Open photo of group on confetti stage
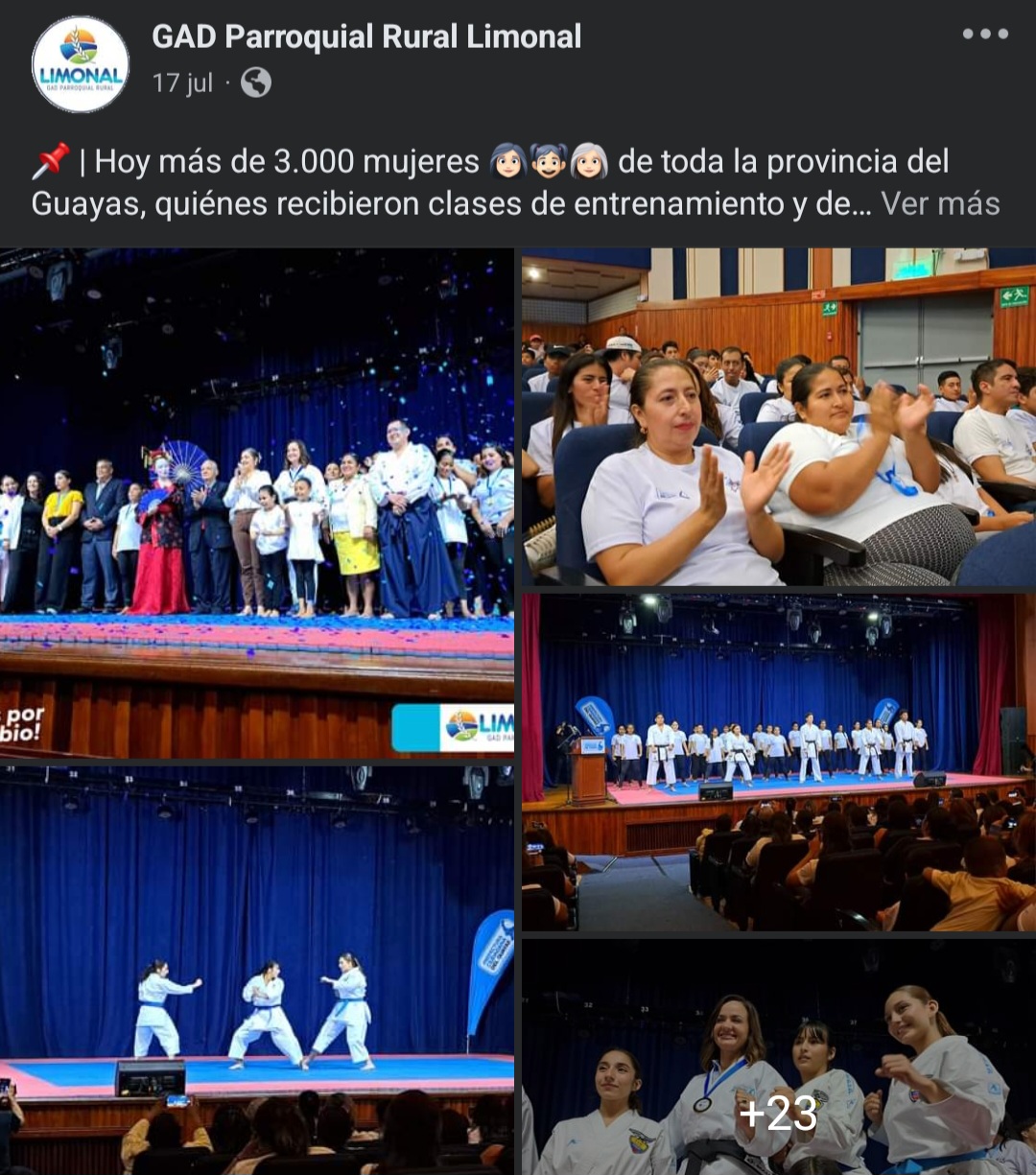This screenshot has height=1175, width=1036. pos(256,502)
